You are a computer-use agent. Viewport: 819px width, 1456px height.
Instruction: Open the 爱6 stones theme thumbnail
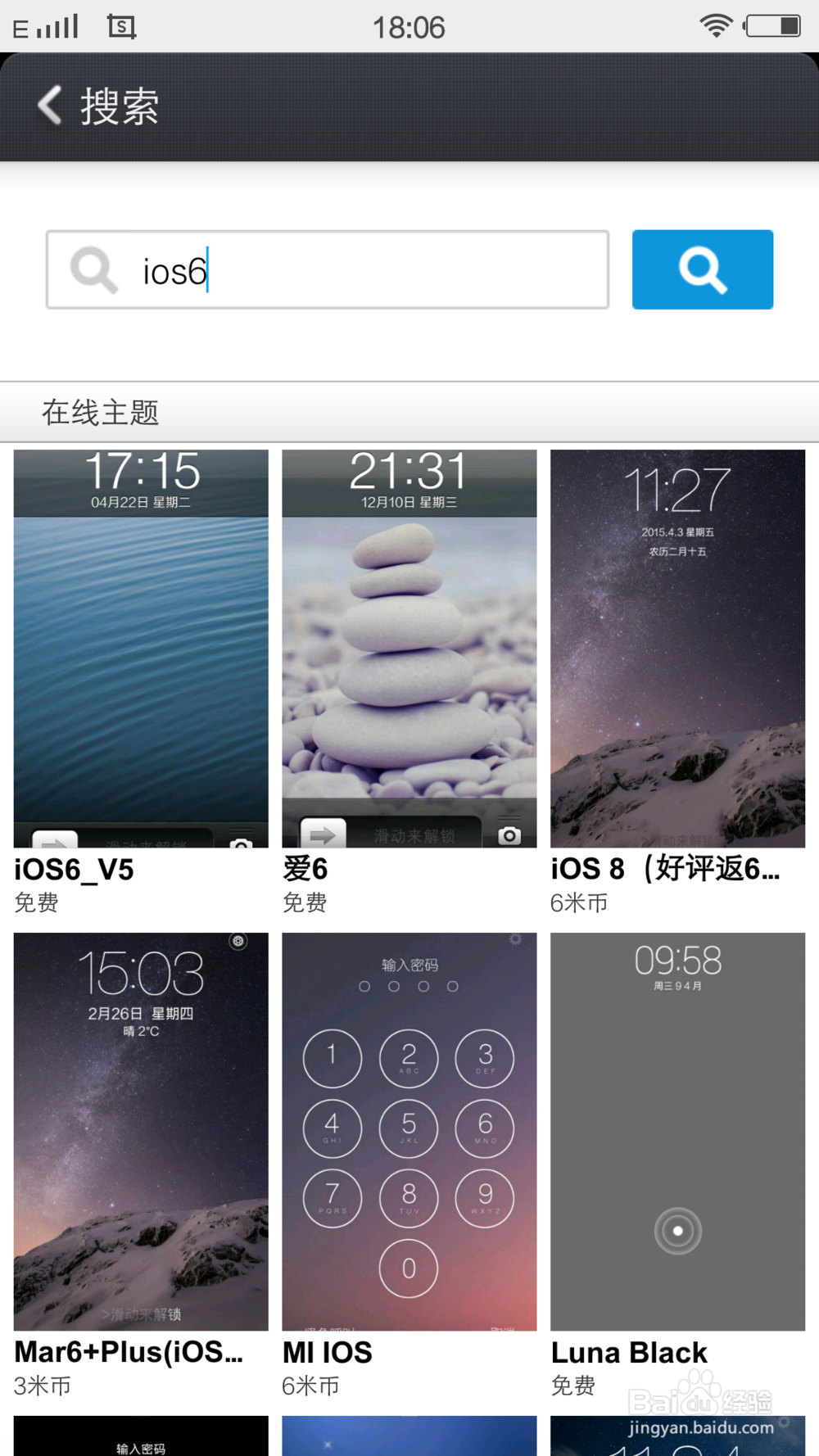(x=409, y=648)
